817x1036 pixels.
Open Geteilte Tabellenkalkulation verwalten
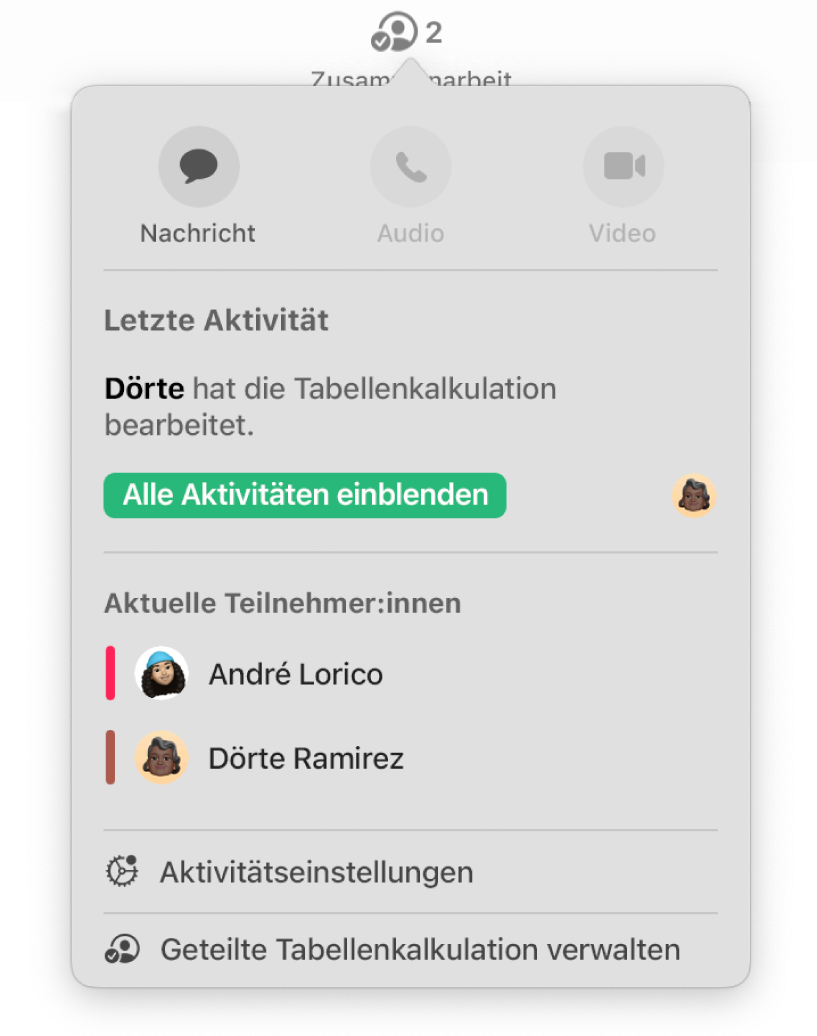coord(419,949)
